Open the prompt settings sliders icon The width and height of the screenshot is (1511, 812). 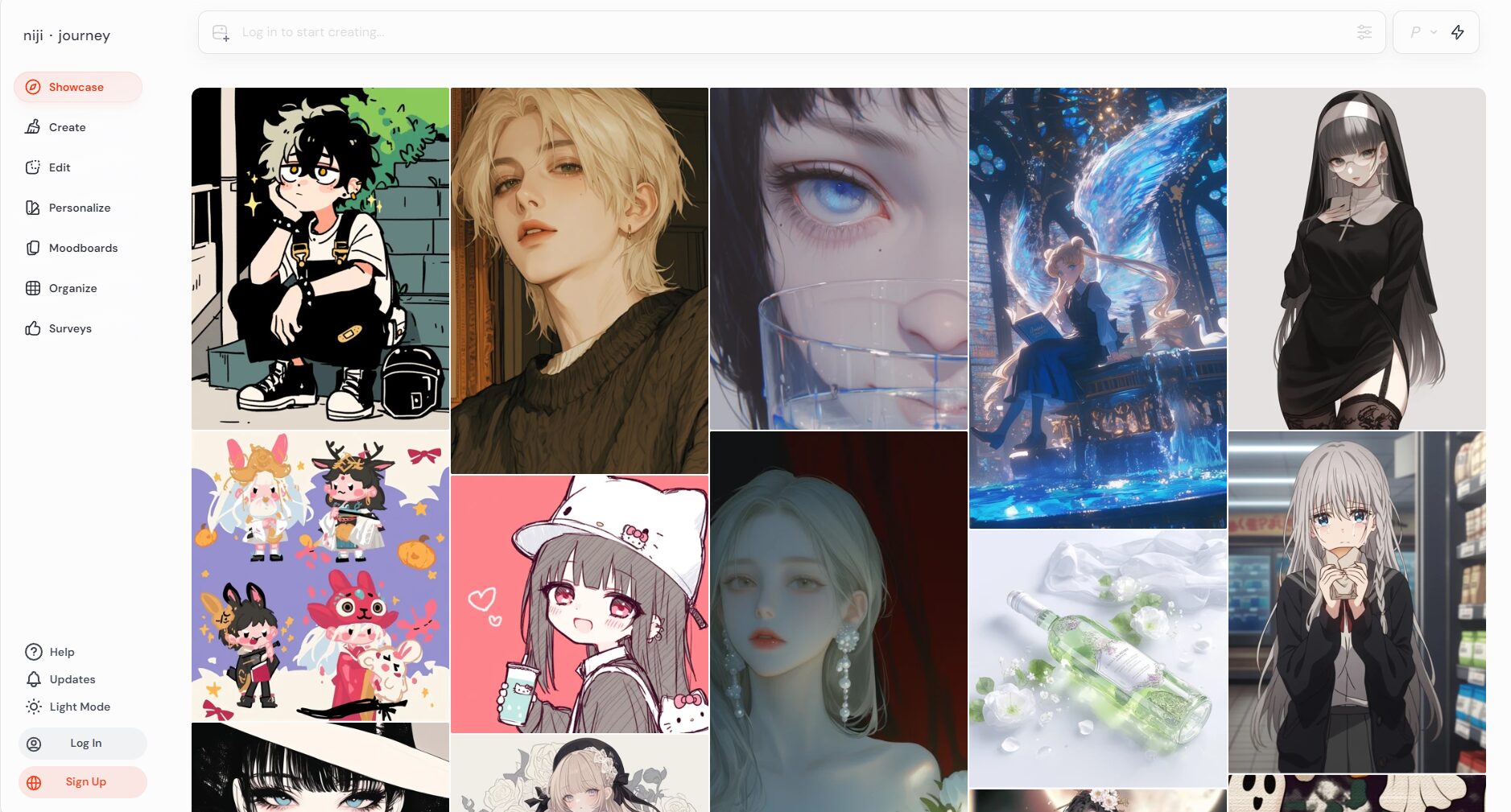(1364, 32)
